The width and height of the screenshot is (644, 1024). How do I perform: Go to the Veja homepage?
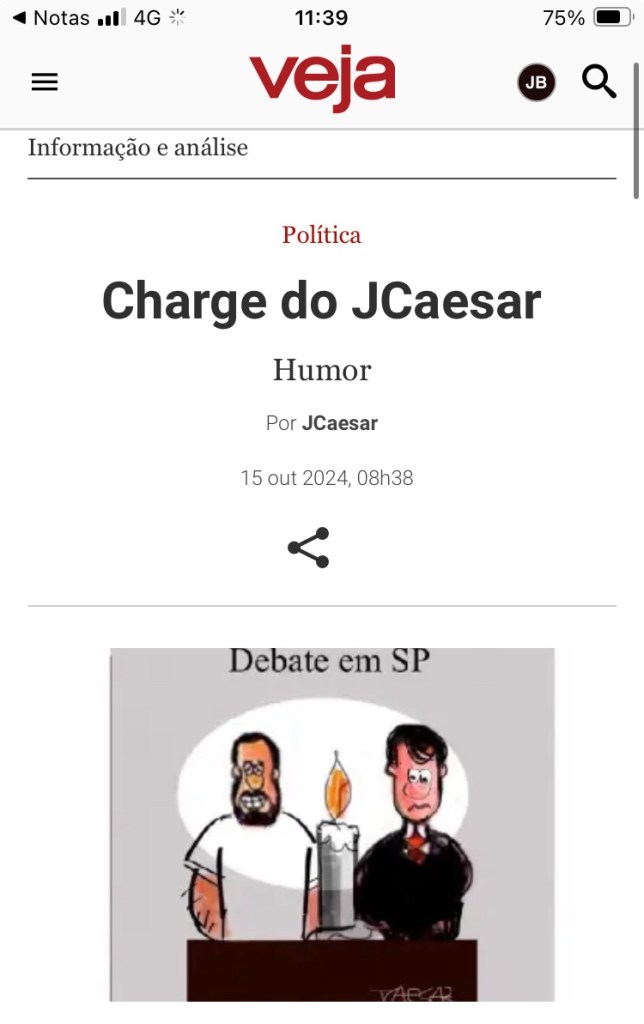(322, 78)
